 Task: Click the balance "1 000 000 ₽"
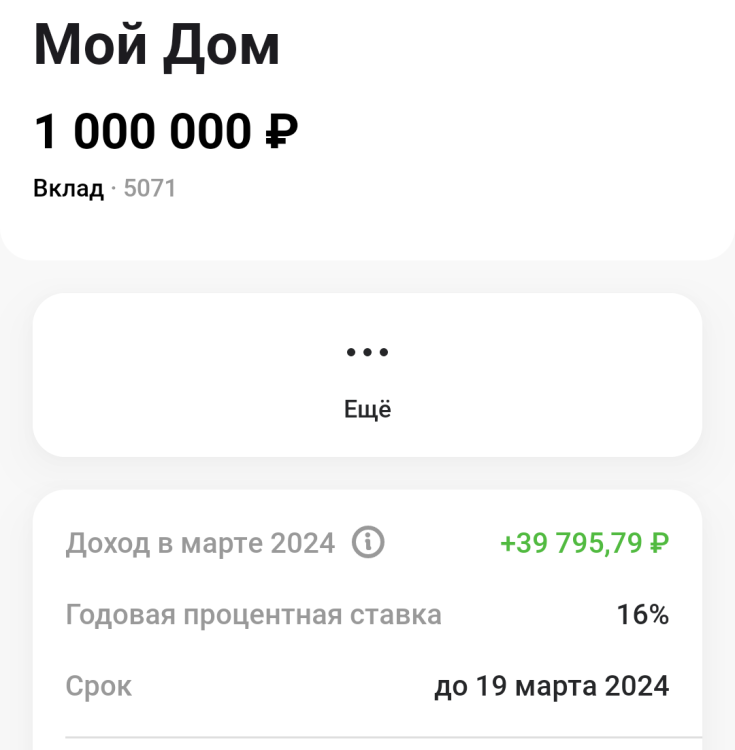pyautogui.click(x=167, y=131)
